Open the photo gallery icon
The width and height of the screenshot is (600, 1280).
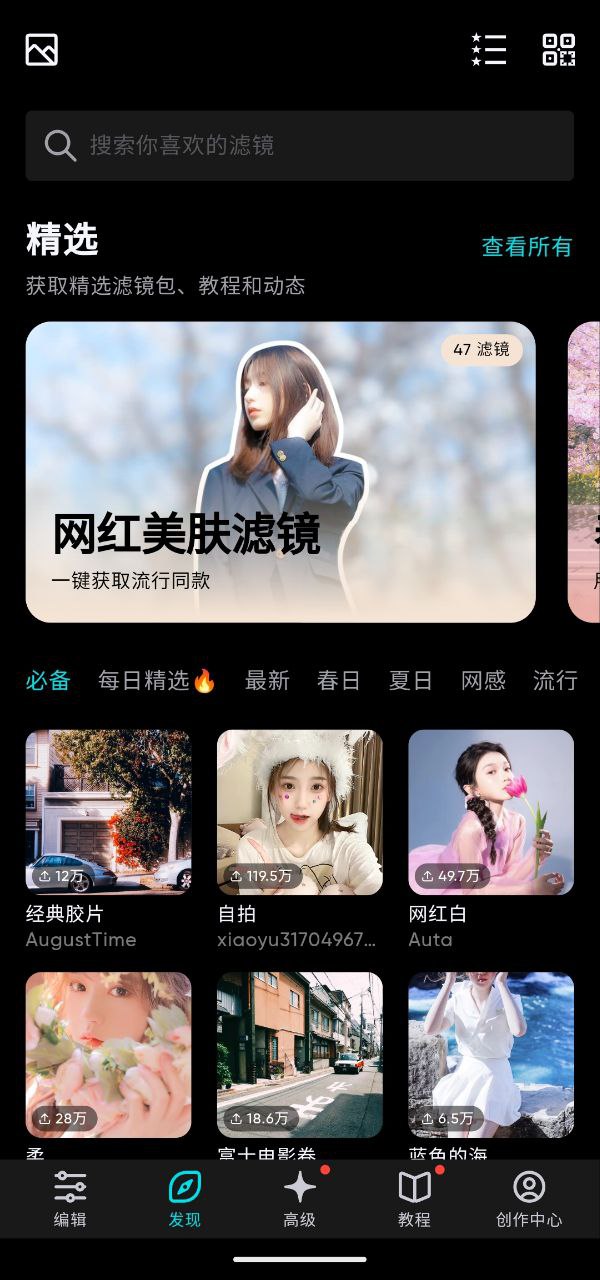coord(42,50)
